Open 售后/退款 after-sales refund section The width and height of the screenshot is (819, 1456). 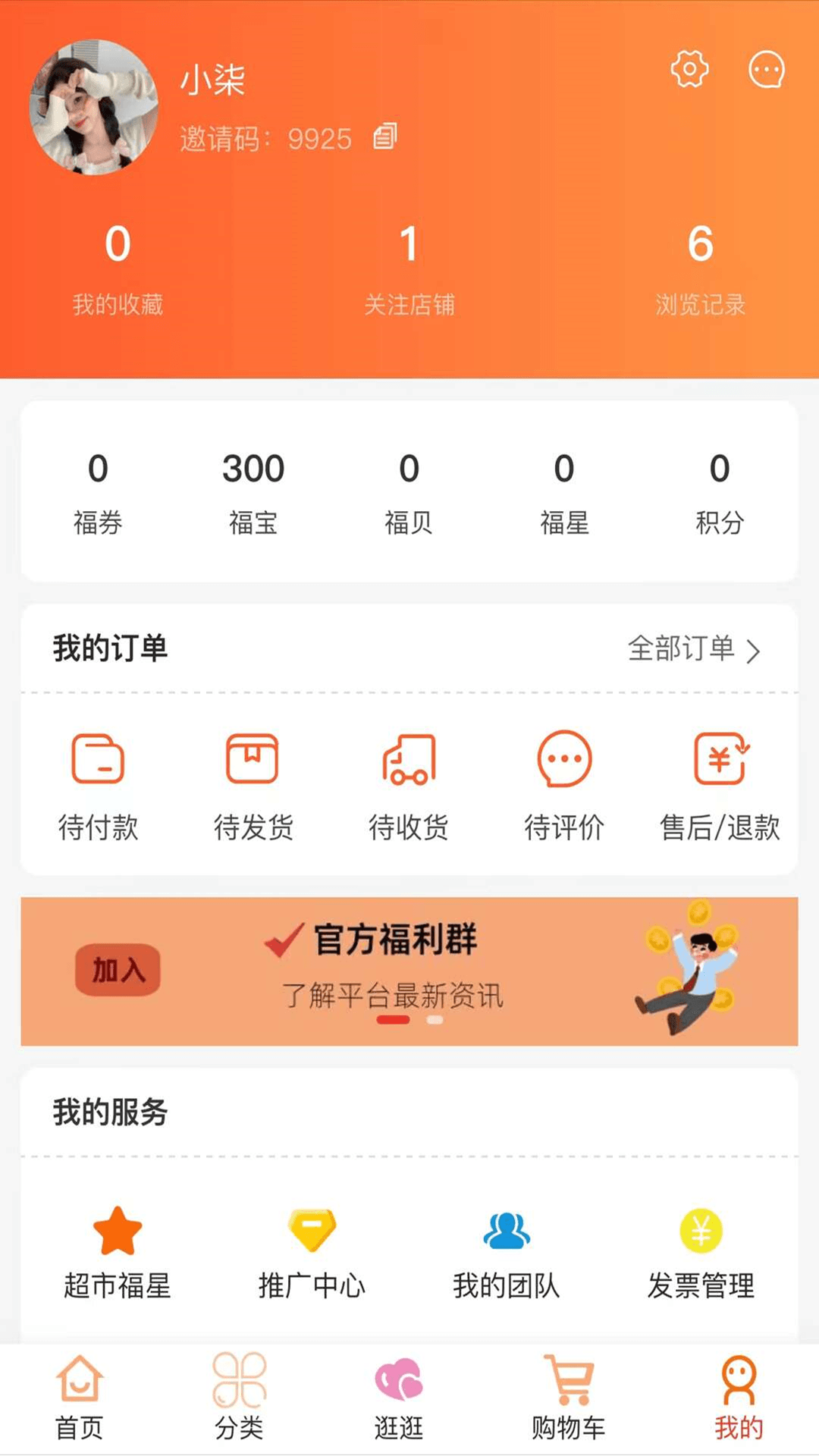pos(720,785)
